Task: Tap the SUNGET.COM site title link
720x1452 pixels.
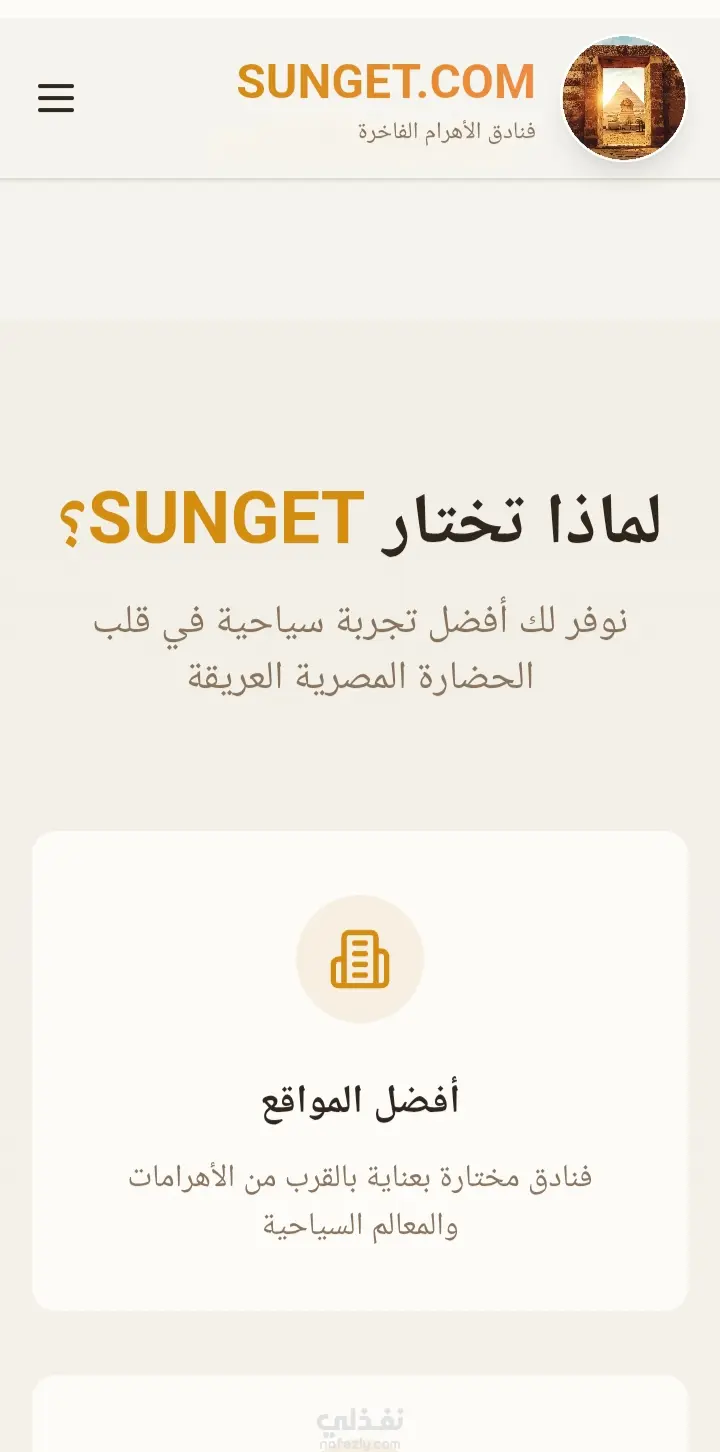Action: [x=386, y=83]
